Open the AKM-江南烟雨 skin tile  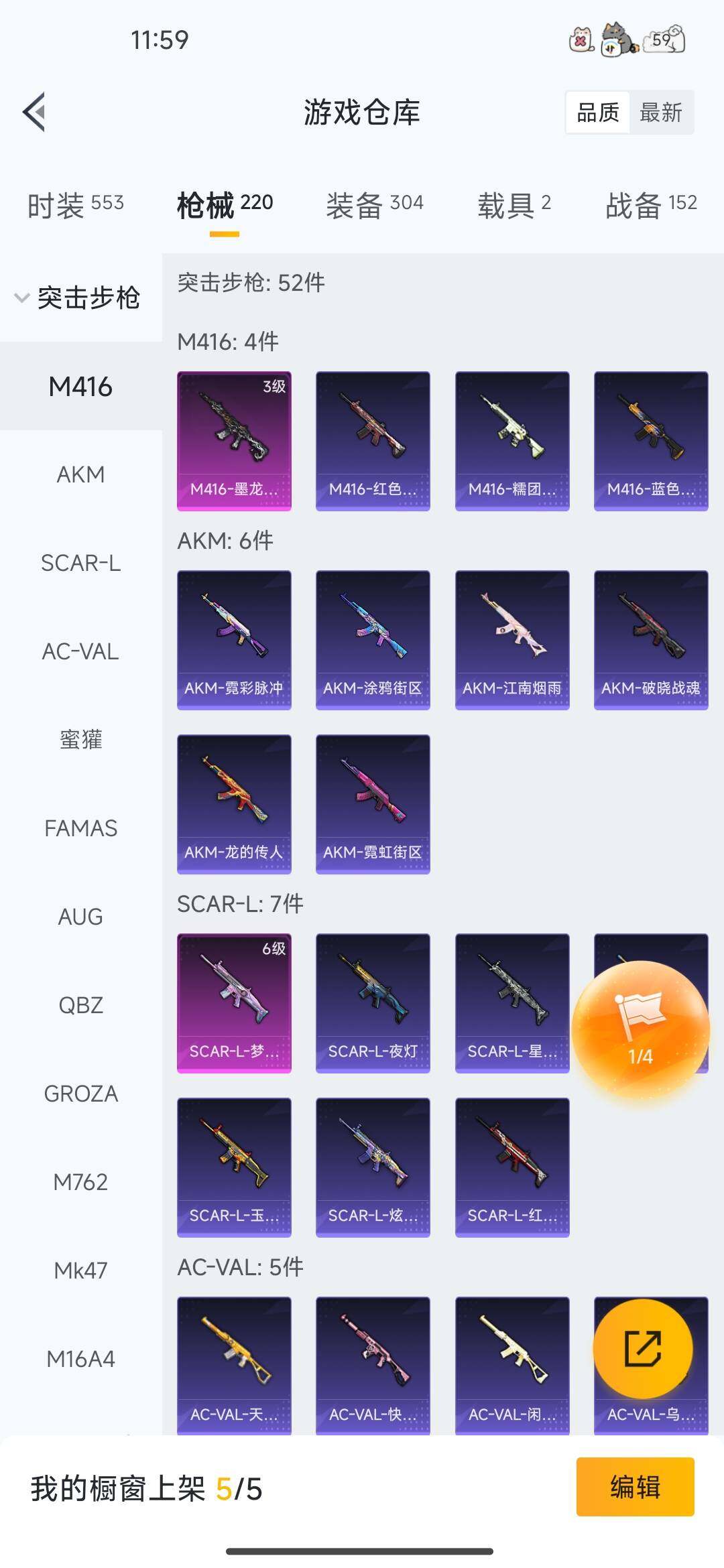(x=512, y=640)
